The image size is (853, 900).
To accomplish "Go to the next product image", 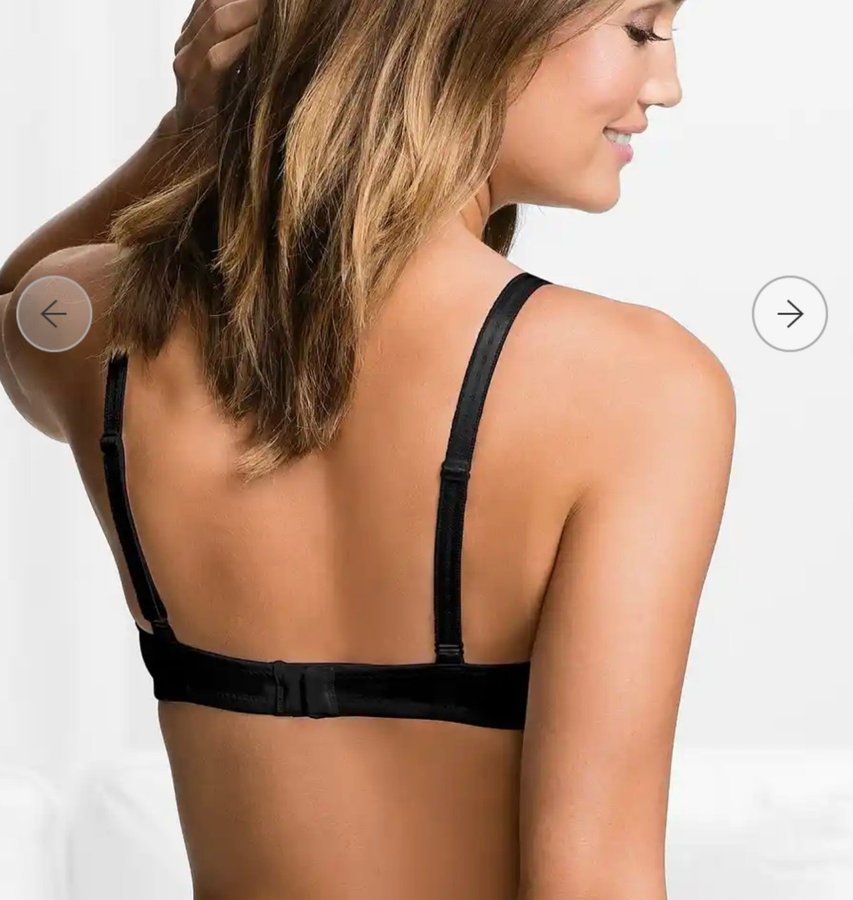I will (790, 314).
